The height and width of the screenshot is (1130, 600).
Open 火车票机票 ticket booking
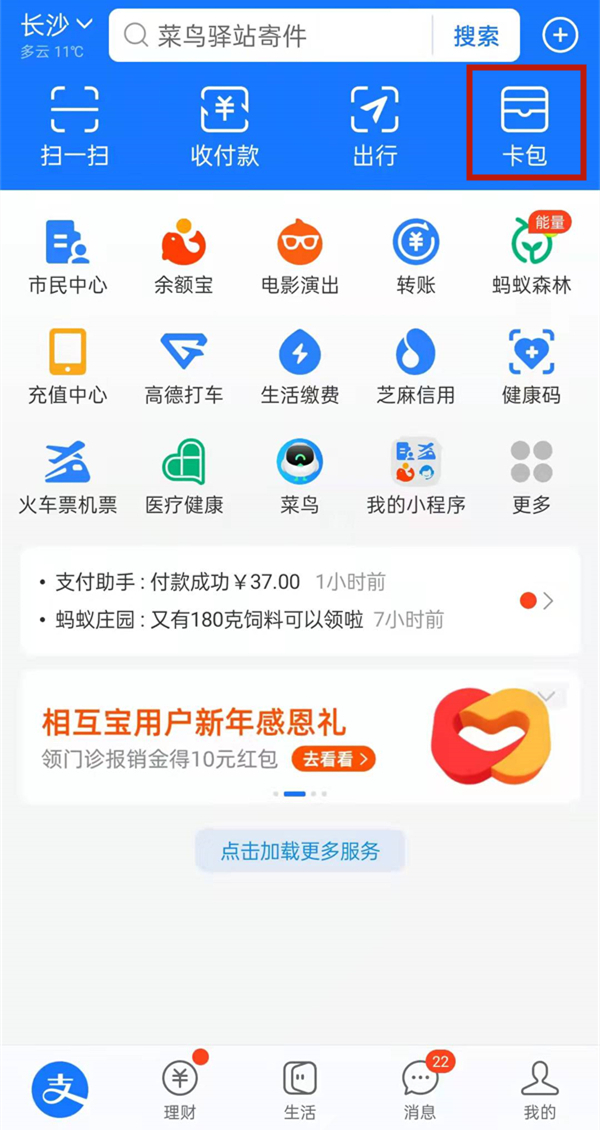point(67,476)
